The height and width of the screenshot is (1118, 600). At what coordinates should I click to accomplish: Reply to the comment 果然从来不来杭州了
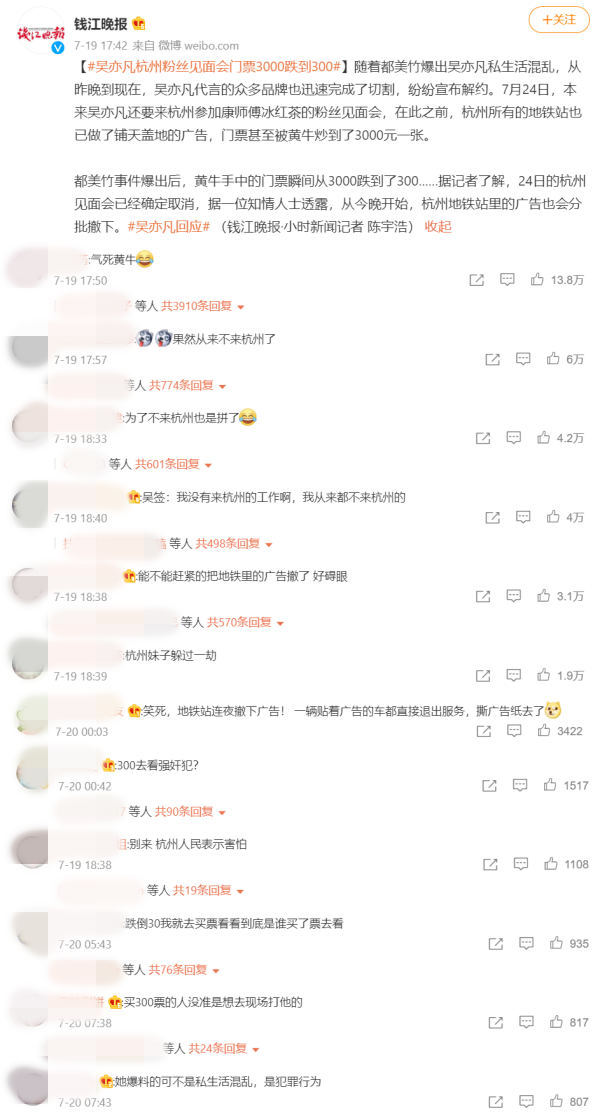(521, 359)
